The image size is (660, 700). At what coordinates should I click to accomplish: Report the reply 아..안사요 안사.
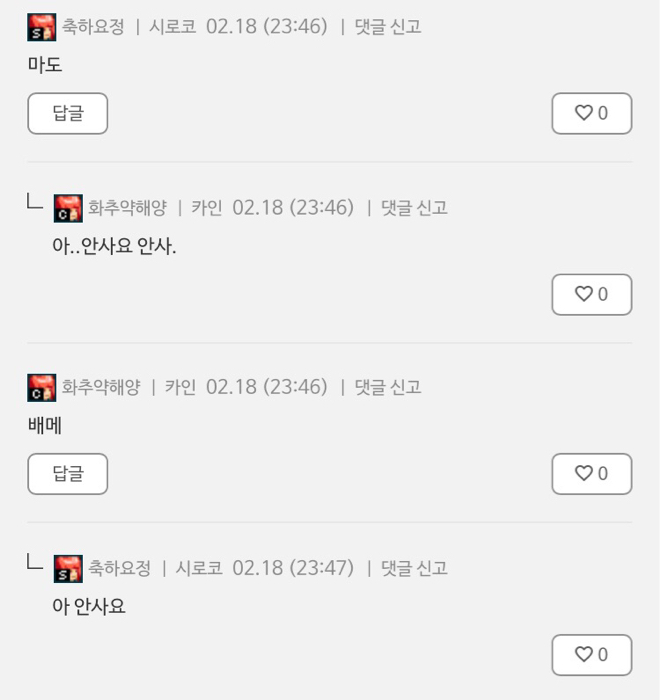click(414, 208)
